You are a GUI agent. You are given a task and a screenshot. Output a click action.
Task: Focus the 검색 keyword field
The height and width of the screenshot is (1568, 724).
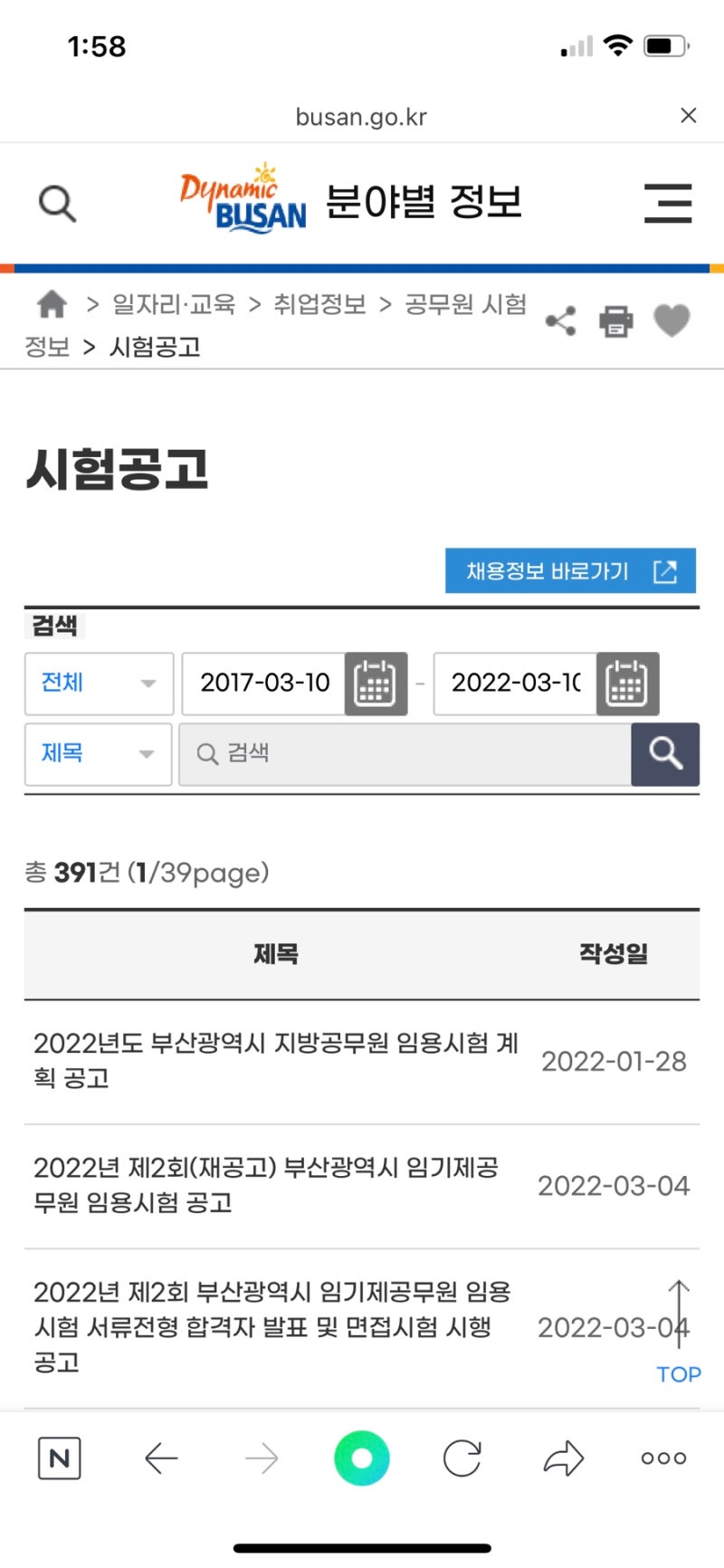point(407,754)
